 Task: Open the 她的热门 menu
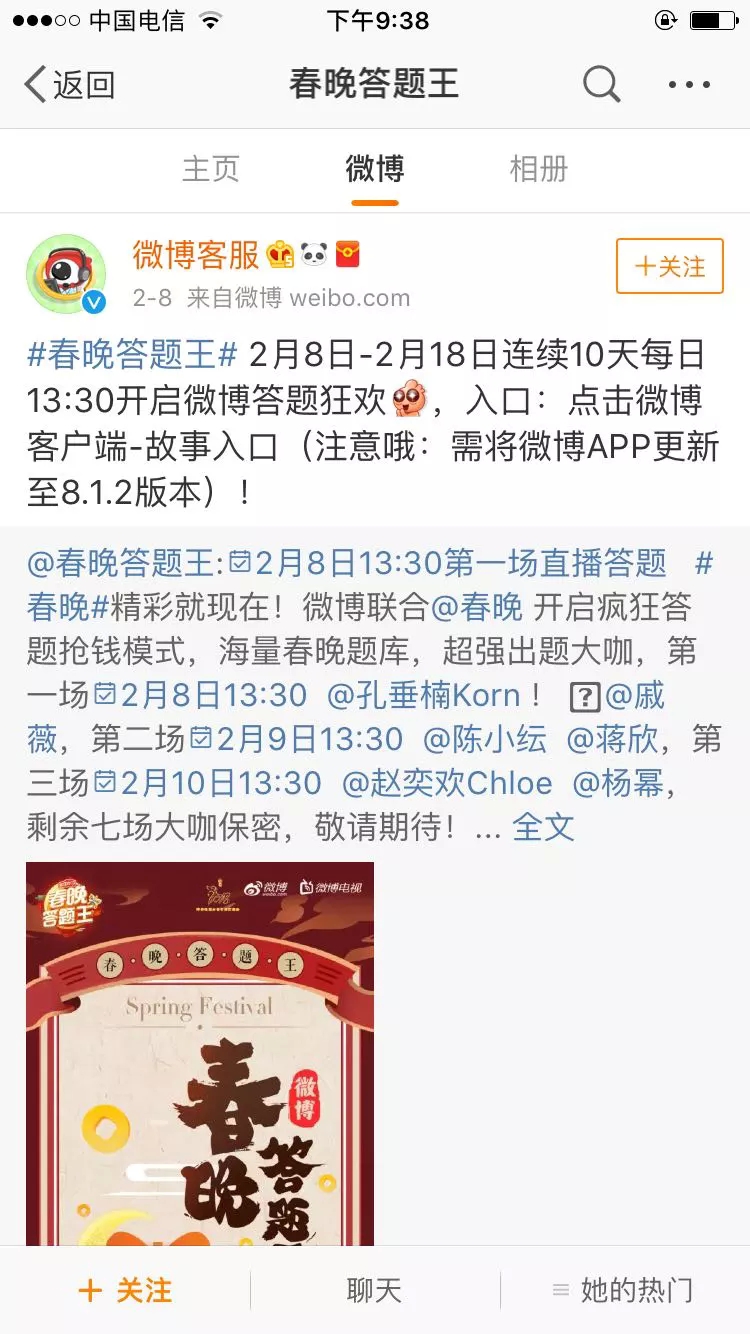623,1290
